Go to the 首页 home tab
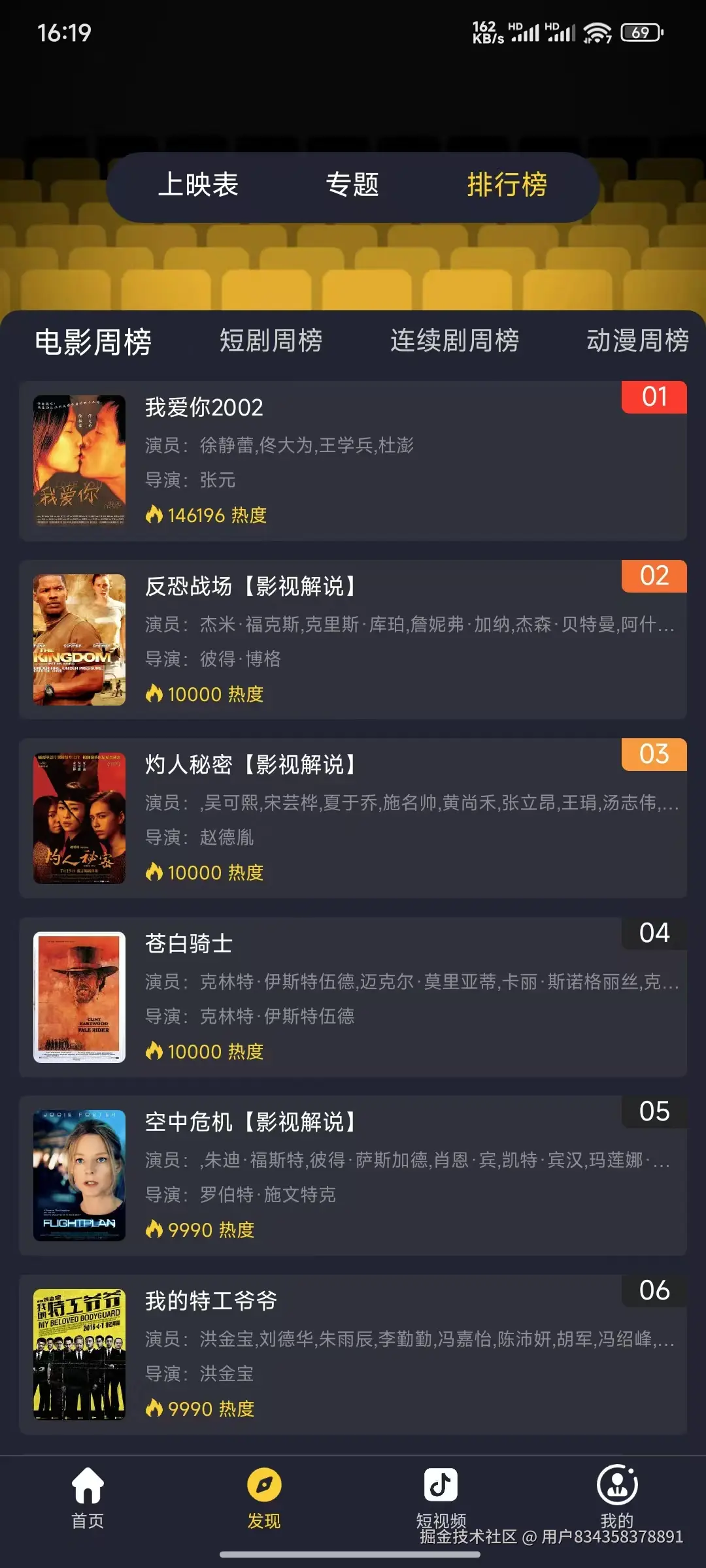Screen dimensions: 706x1568 tap(88, 1497)
